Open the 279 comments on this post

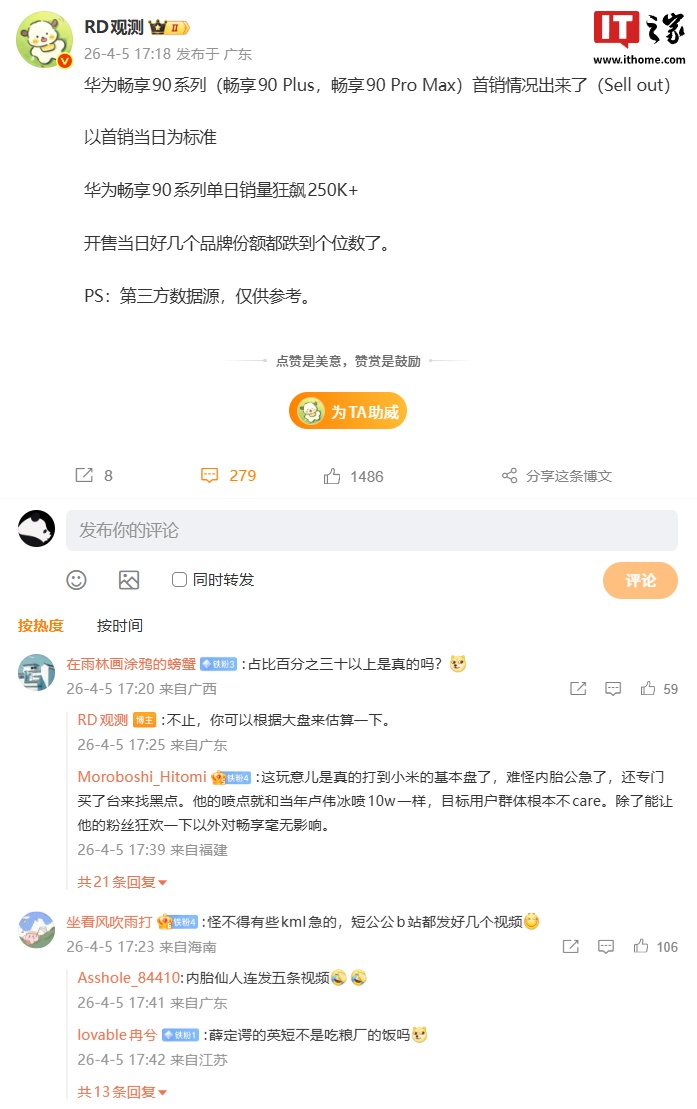pos(229,476)
